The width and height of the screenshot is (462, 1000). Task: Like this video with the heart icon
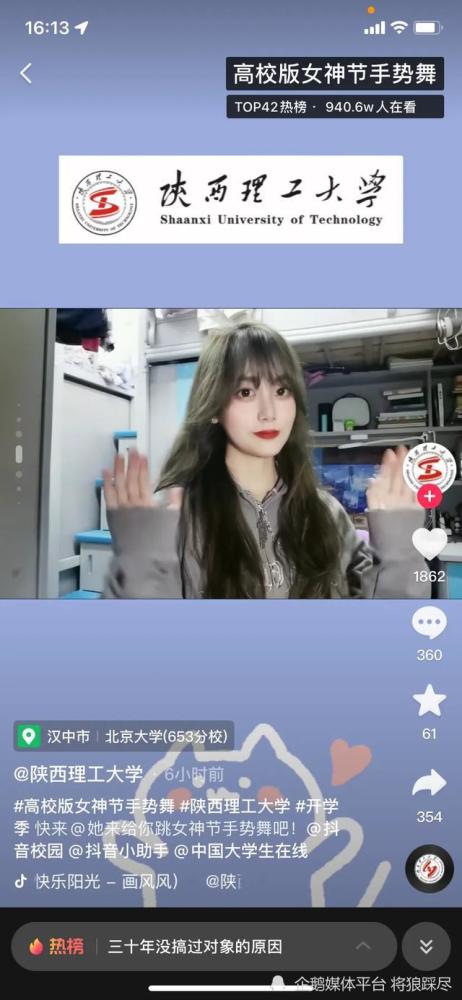(x=429, y=544)
